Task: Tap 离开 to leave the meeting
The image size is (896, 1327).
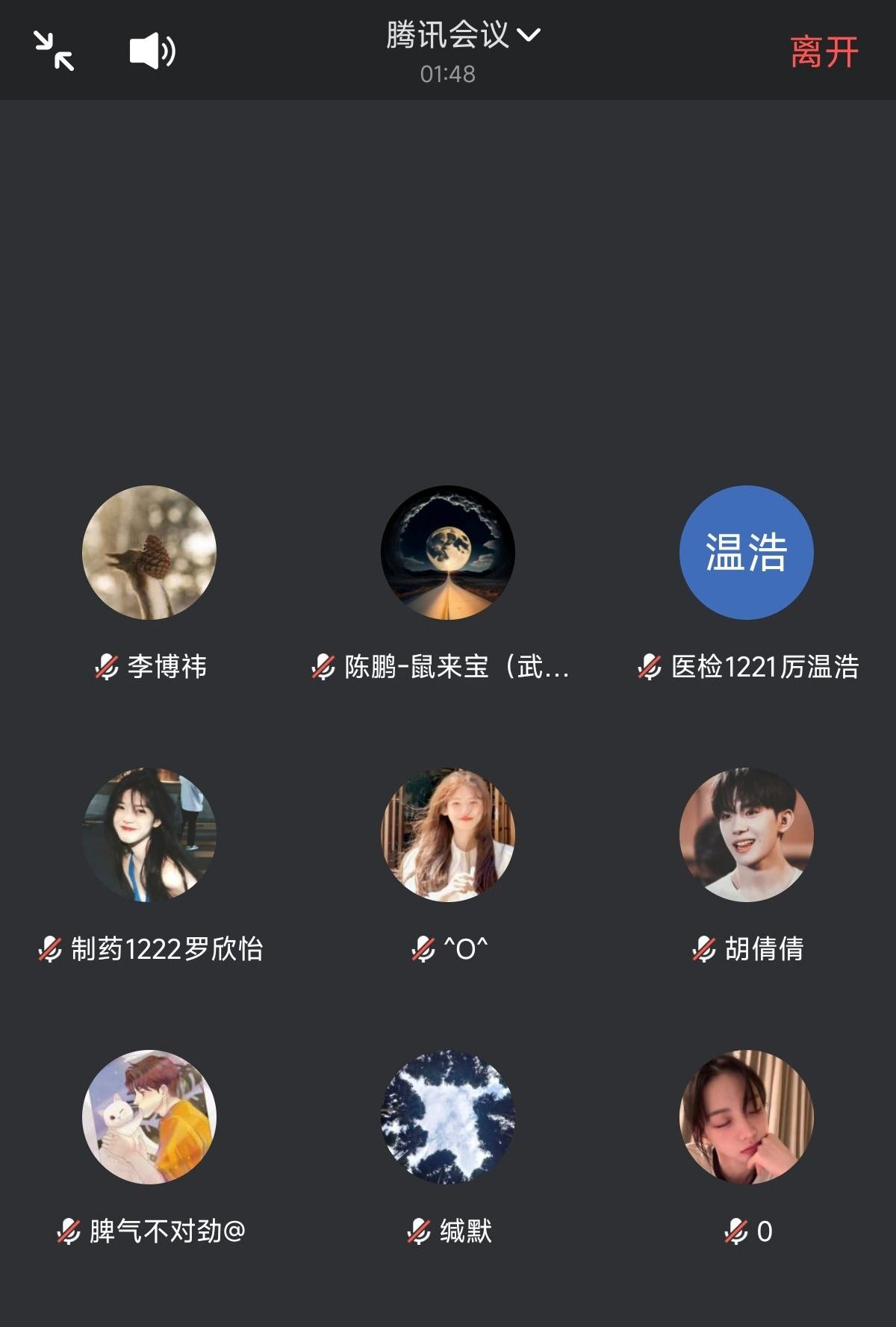Action: [824, 52]
